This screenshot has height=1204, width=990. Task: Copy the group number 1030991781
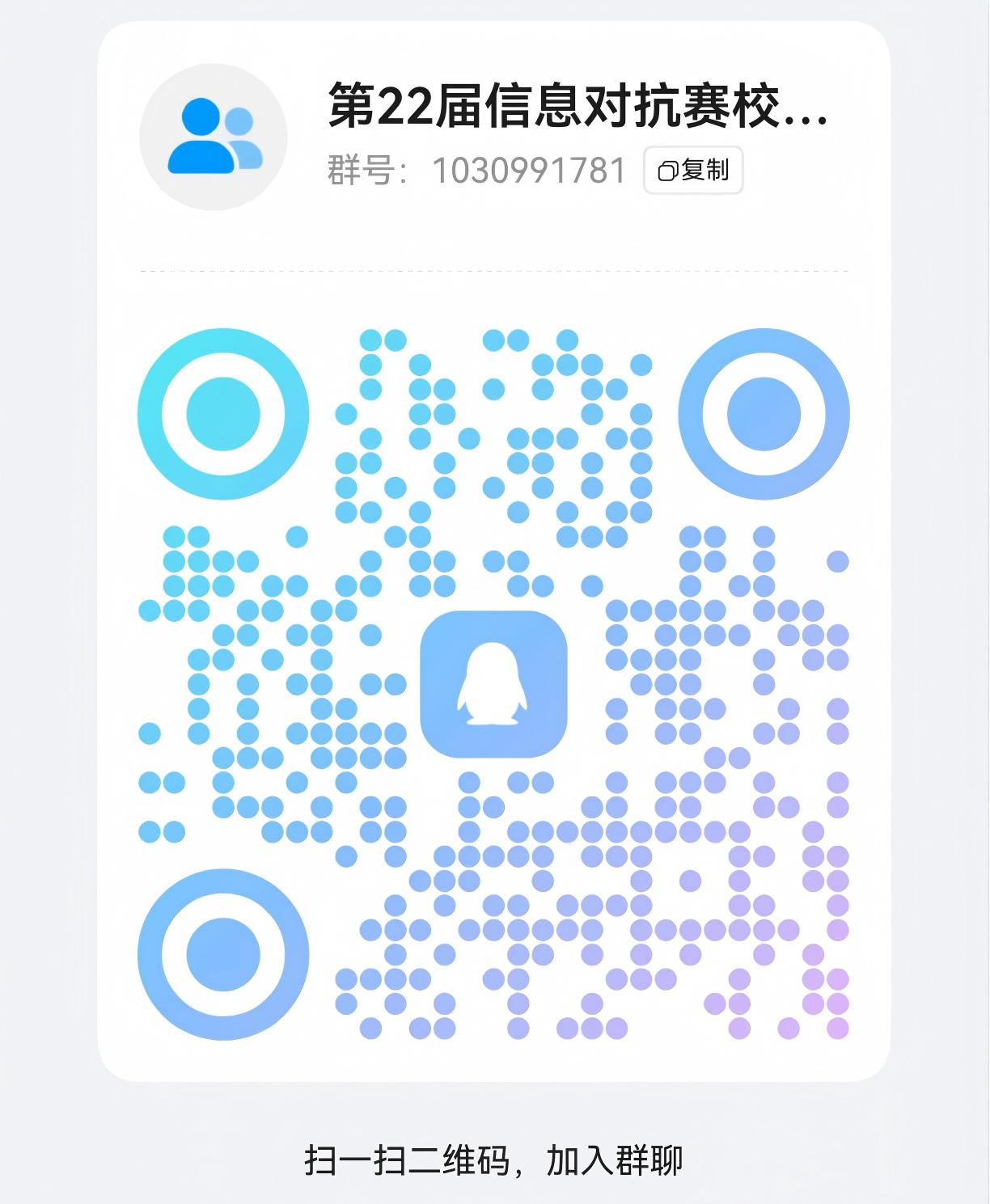(693, 171)
